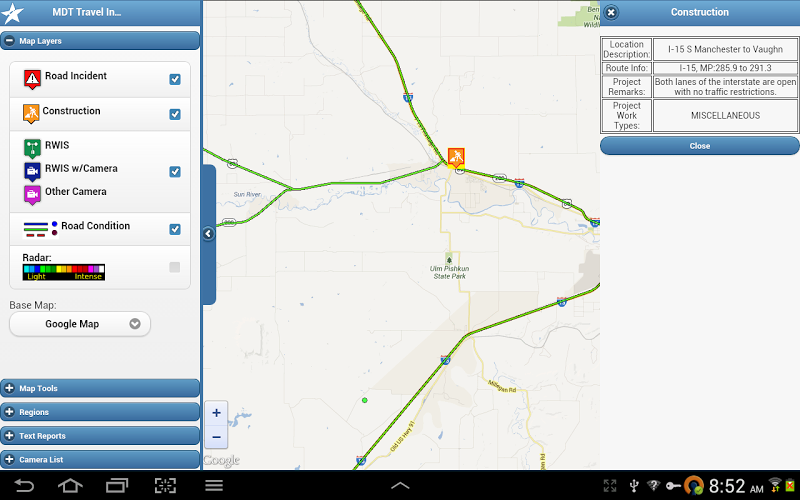Screen dimensions: 800x500
Task: Open the Google Map base map dropdown
Action: click(80, 324)
